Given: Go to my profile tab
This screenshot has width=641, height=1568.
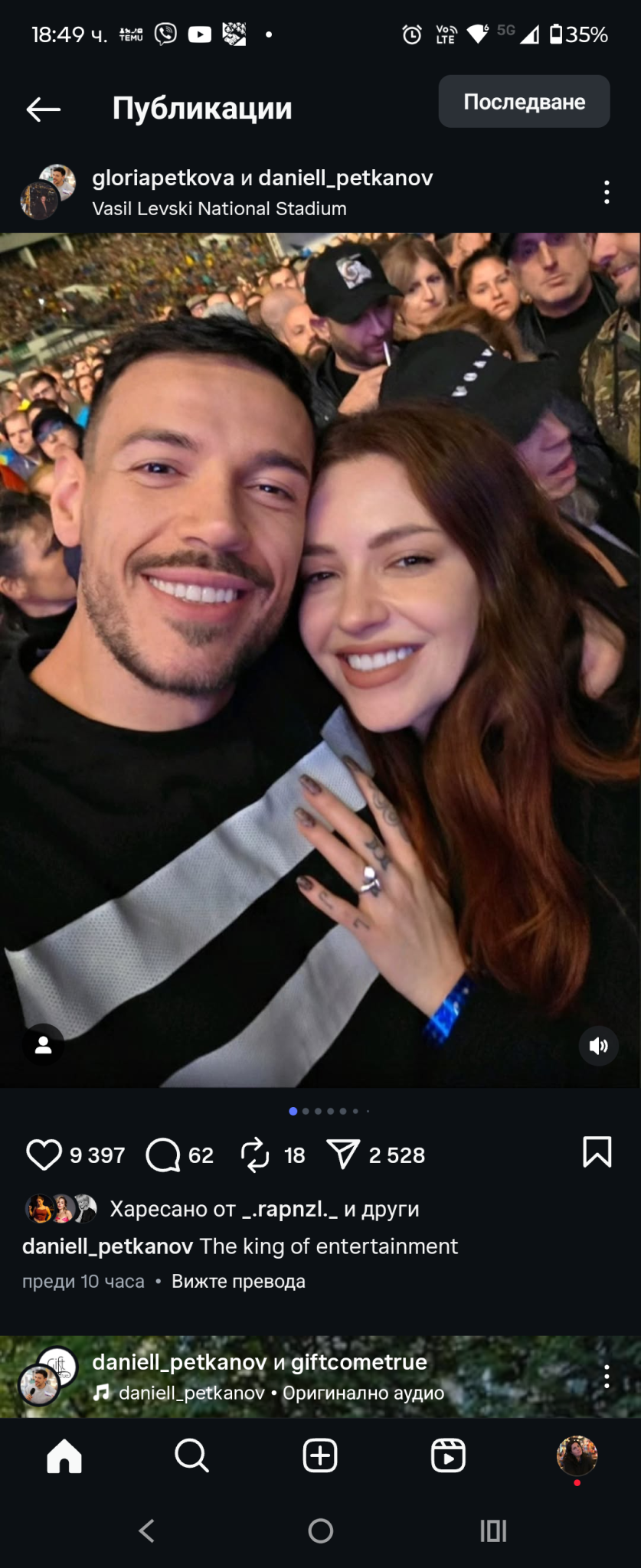Looking at the screenshot, I should (577, 1455).
